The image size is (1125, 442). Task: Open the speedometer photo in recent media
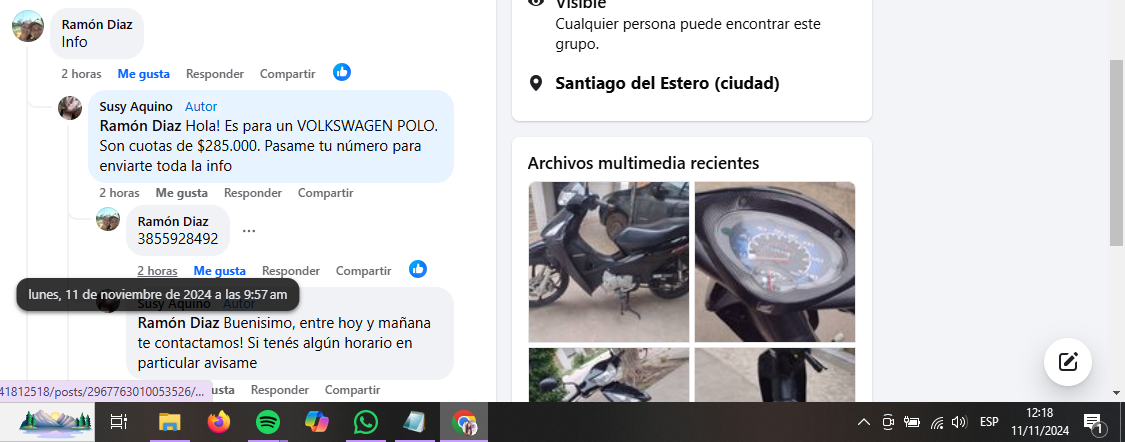774,262
